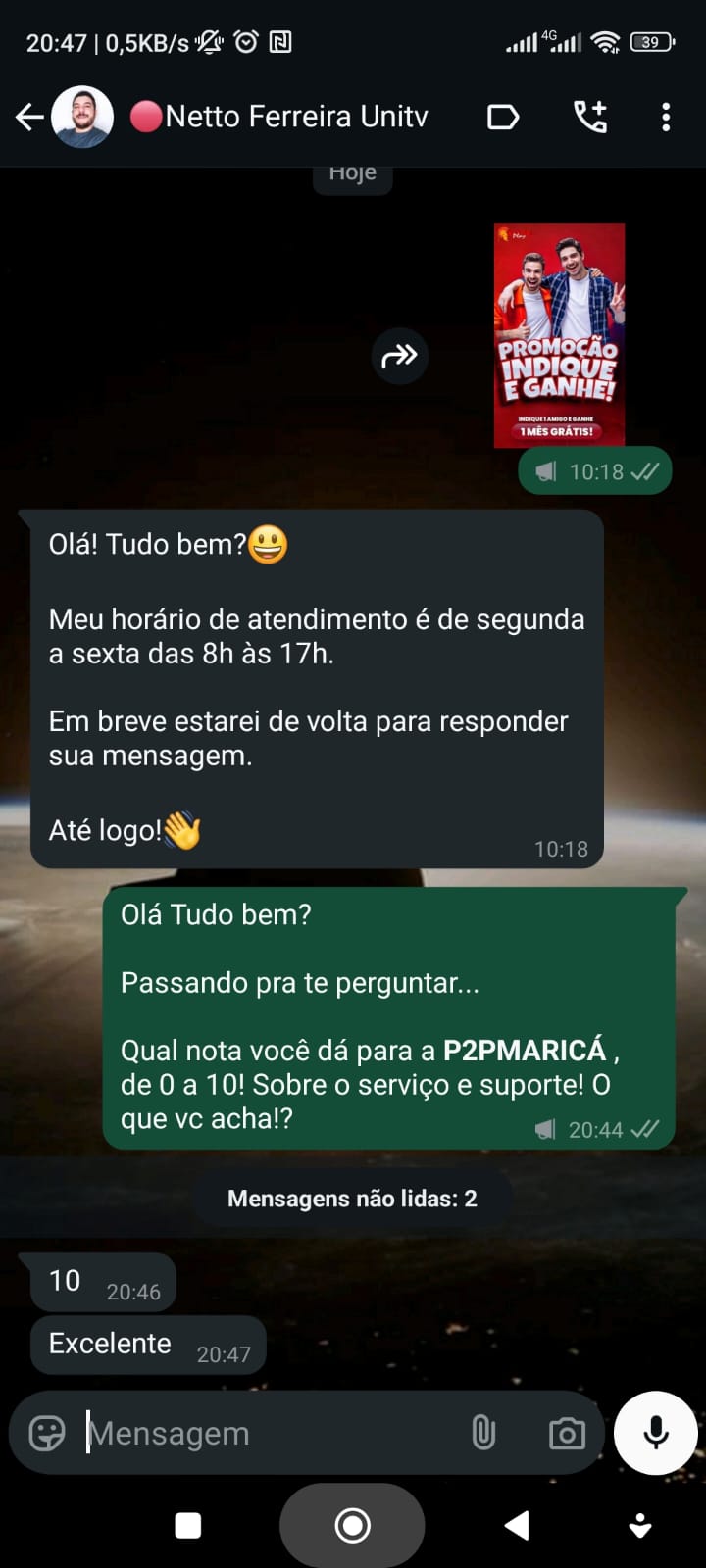The image size is (706, 1568).
Task: Attach a file with the paperclip
Action: click(x=483, y=1434)
